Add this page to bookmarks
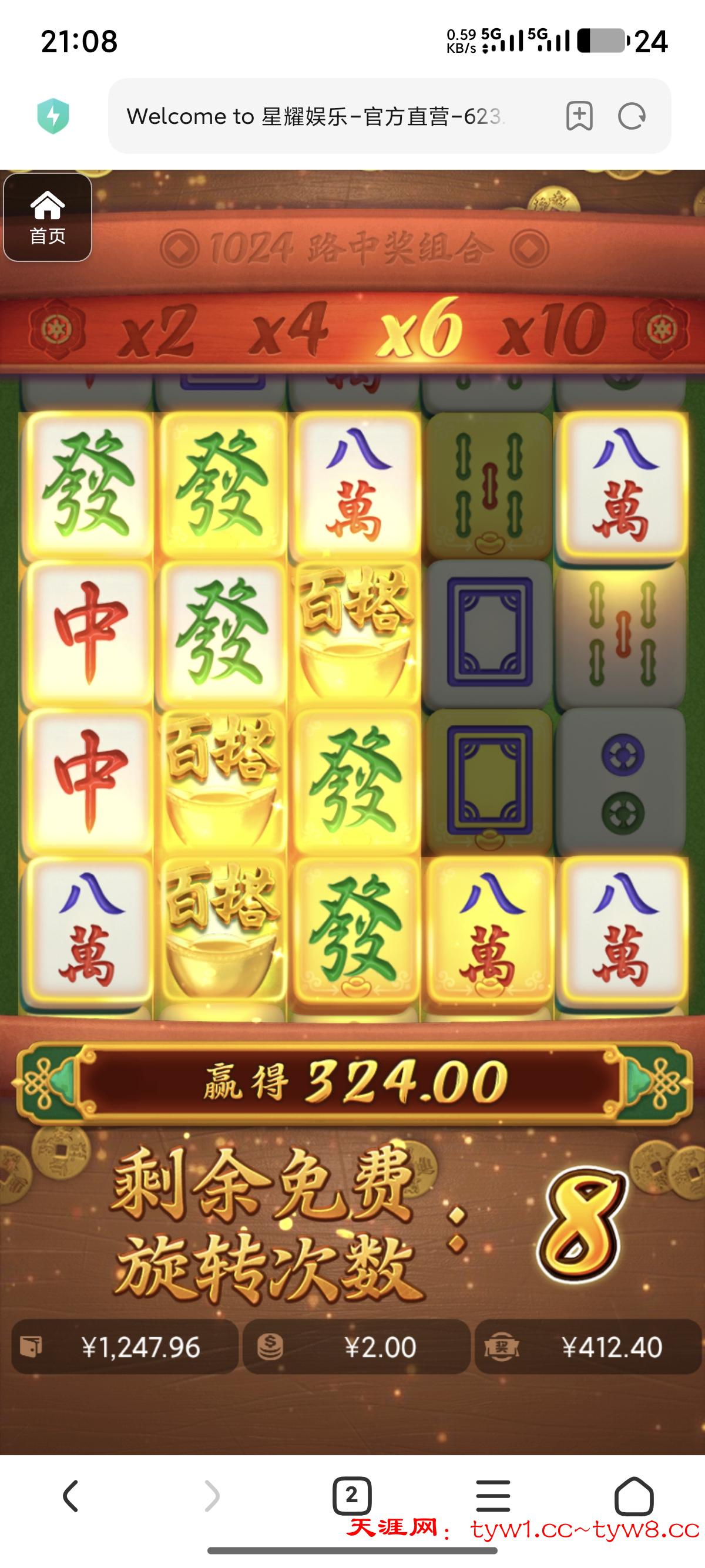The height and width of the screenshot is (1568, 705). pyautogui.click(x=579, y=116)
